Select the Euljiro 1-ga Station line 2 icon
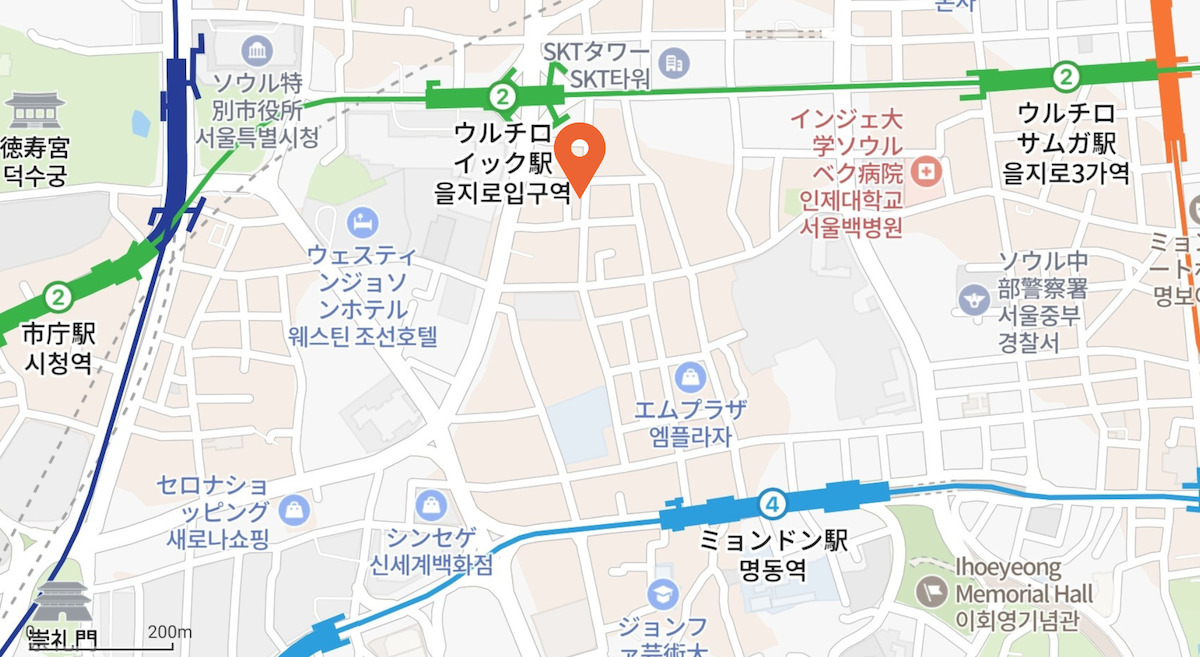This screenshot has width=1200, height=657. 503,97
